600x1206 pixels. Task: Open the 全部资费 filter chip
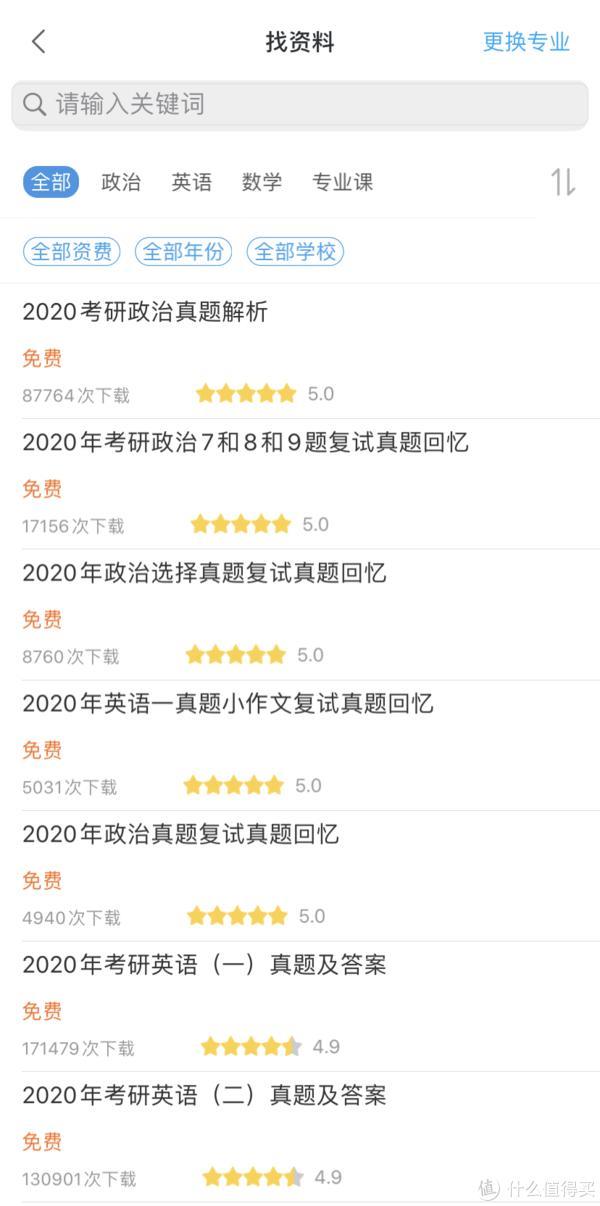[x=71, y=252]
